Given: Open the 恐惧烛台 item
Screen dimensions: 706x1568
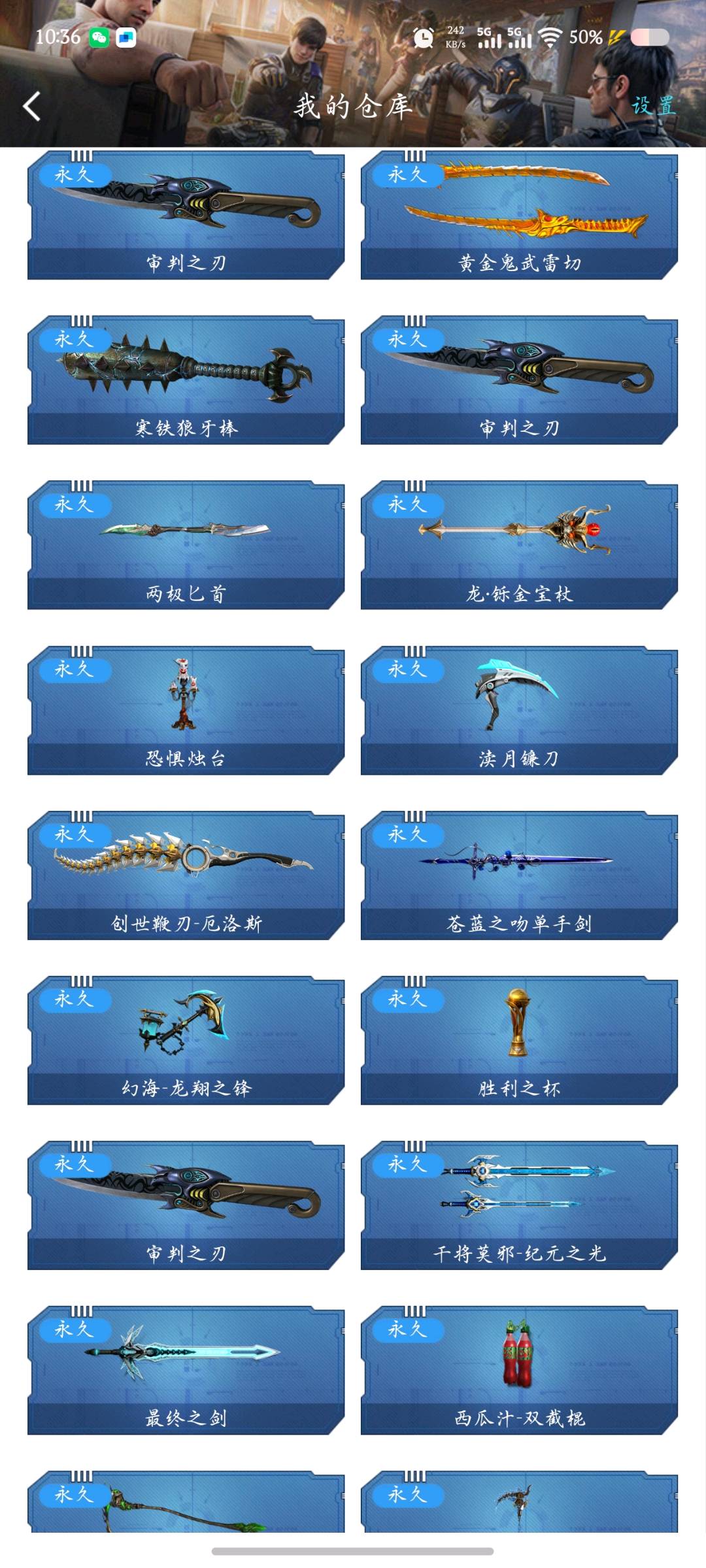Looking at the screenshot, I should 186,711.
